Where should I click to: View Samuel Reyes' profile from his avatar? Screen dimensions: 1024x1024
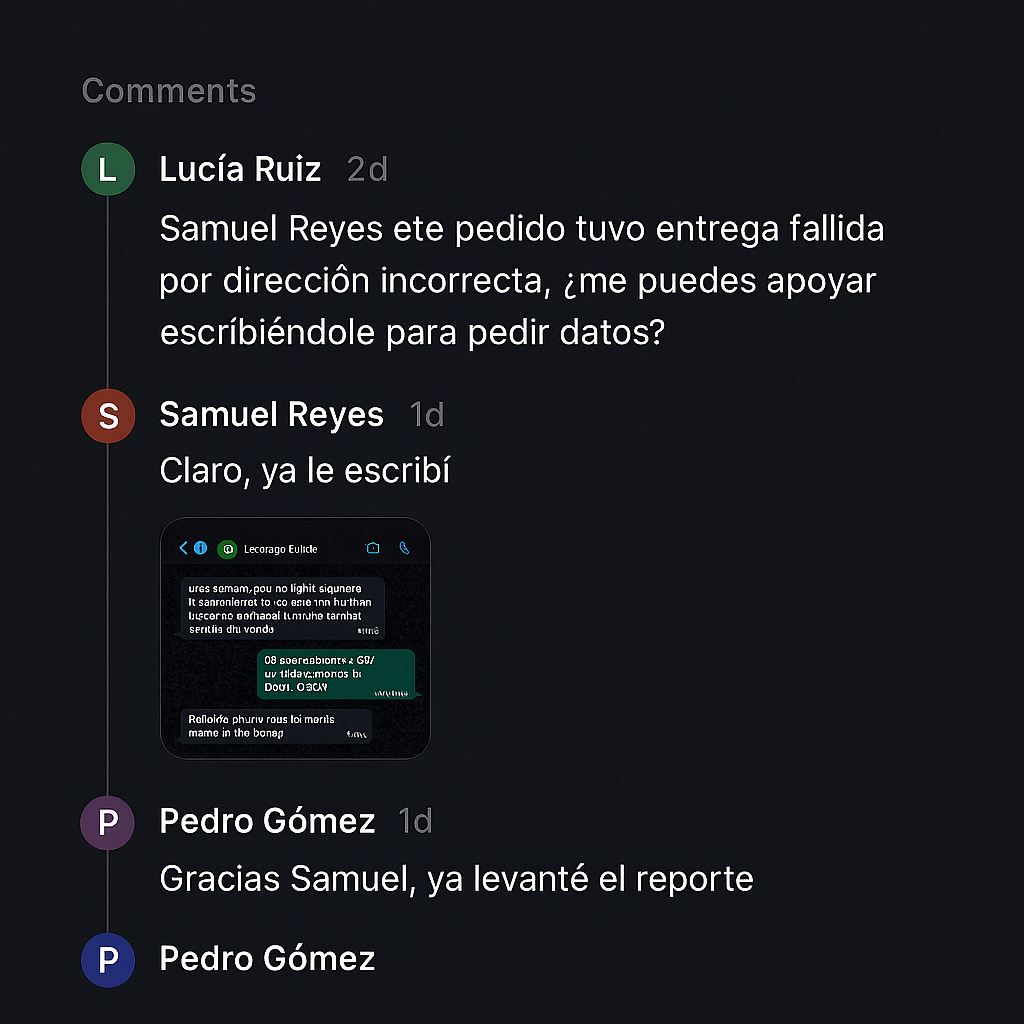108,415
